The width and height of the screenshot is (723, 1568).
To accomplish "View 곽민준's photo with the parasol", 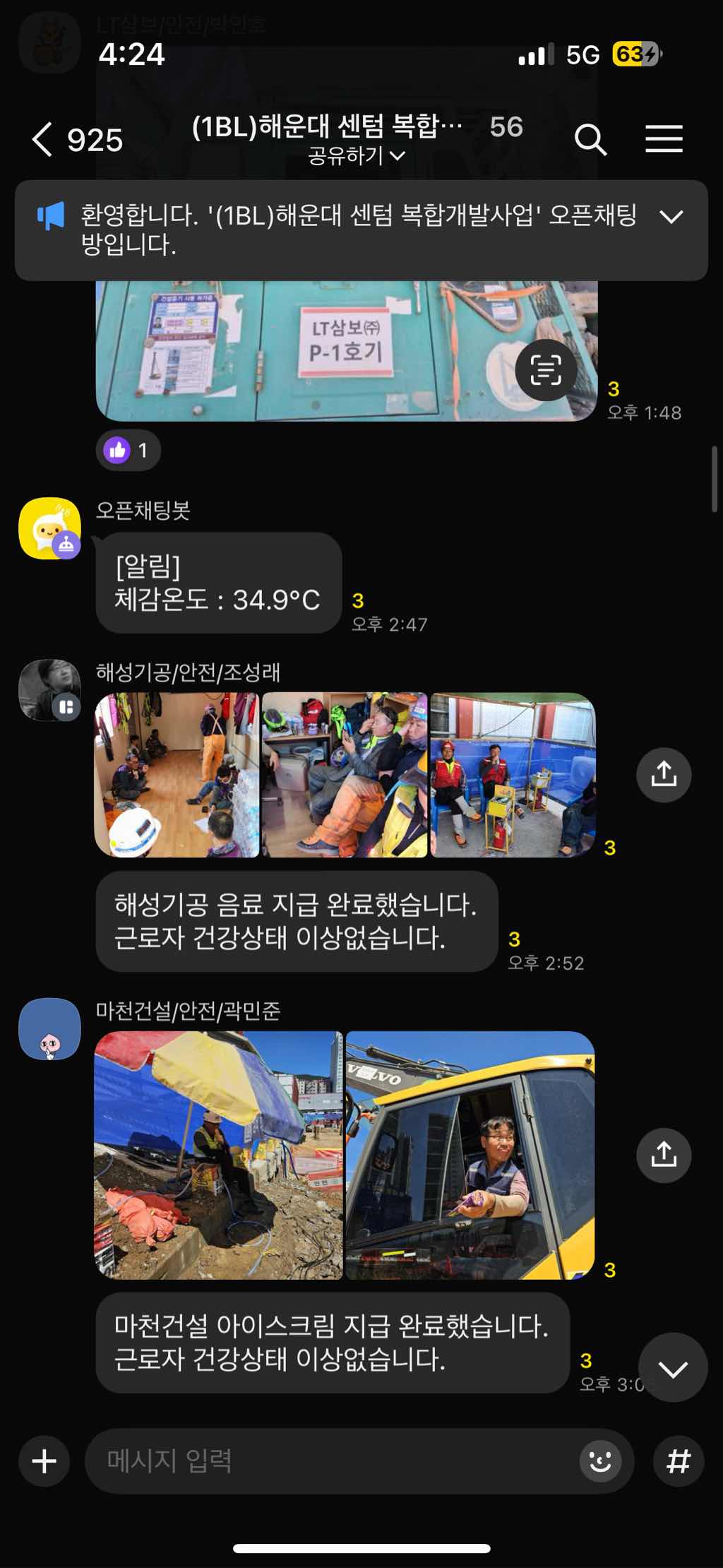I will (218, 1155).
